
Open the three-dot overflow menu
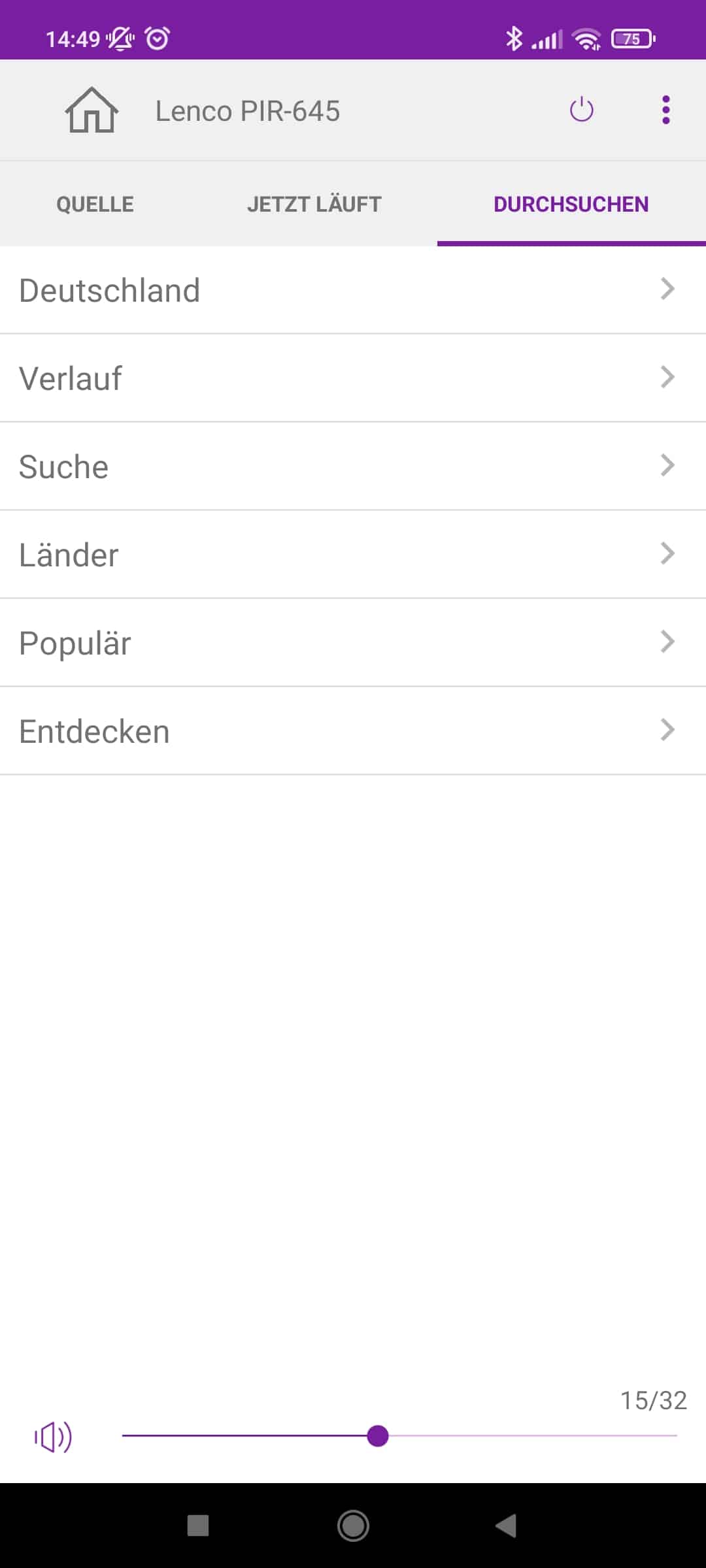pyautogui.click(x=665, y=110)
